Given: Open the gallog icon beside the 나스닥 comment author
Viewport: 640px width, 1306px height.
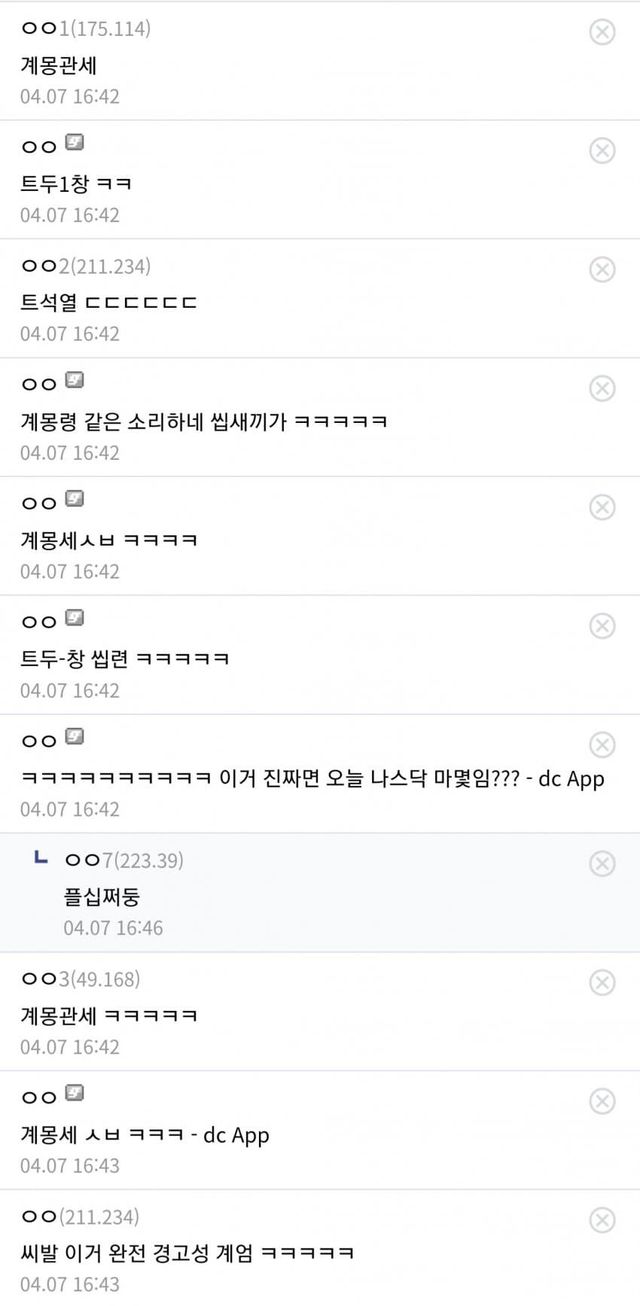Looking at the screenshot, I should click(74, 737).
